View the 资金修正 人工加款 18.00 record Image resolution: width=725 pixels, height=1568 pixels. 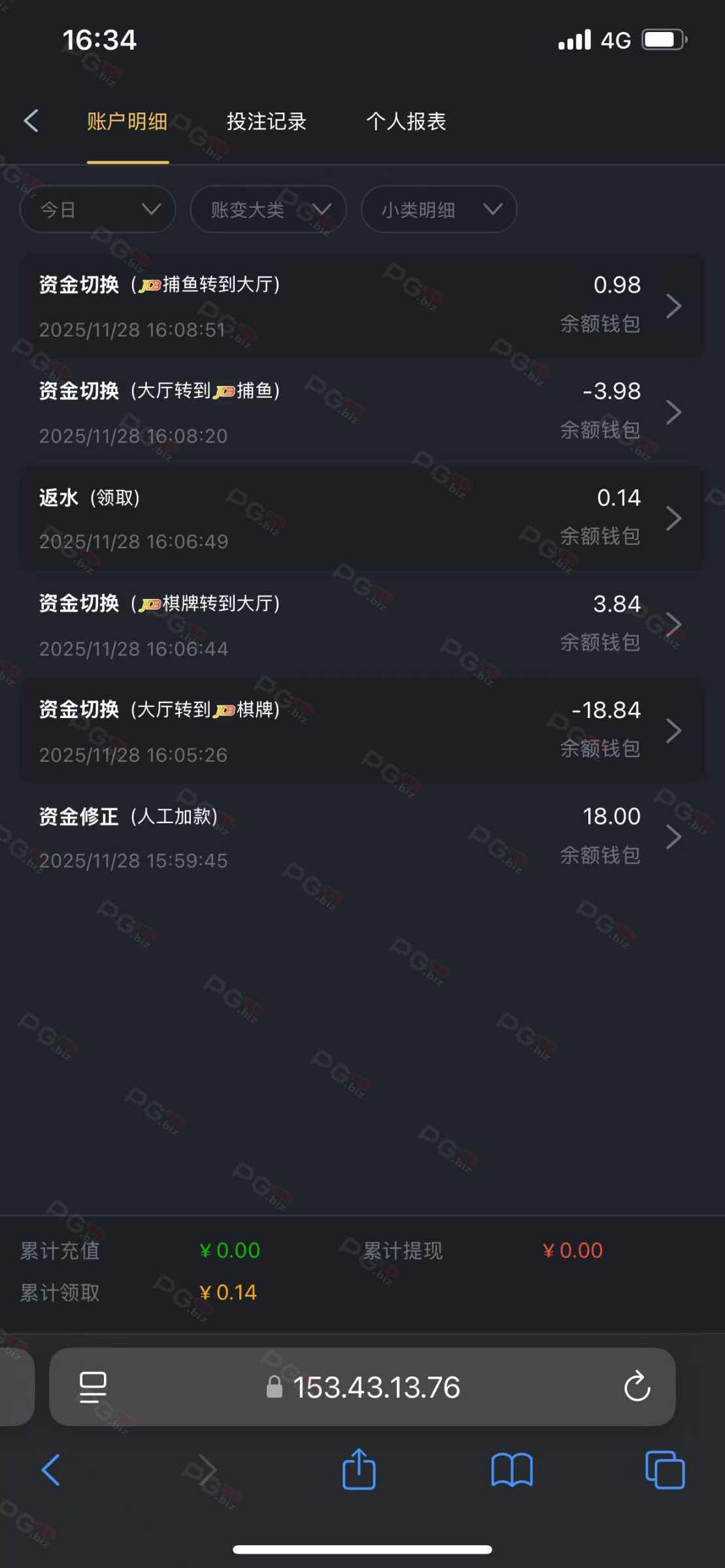pos(362,838)
